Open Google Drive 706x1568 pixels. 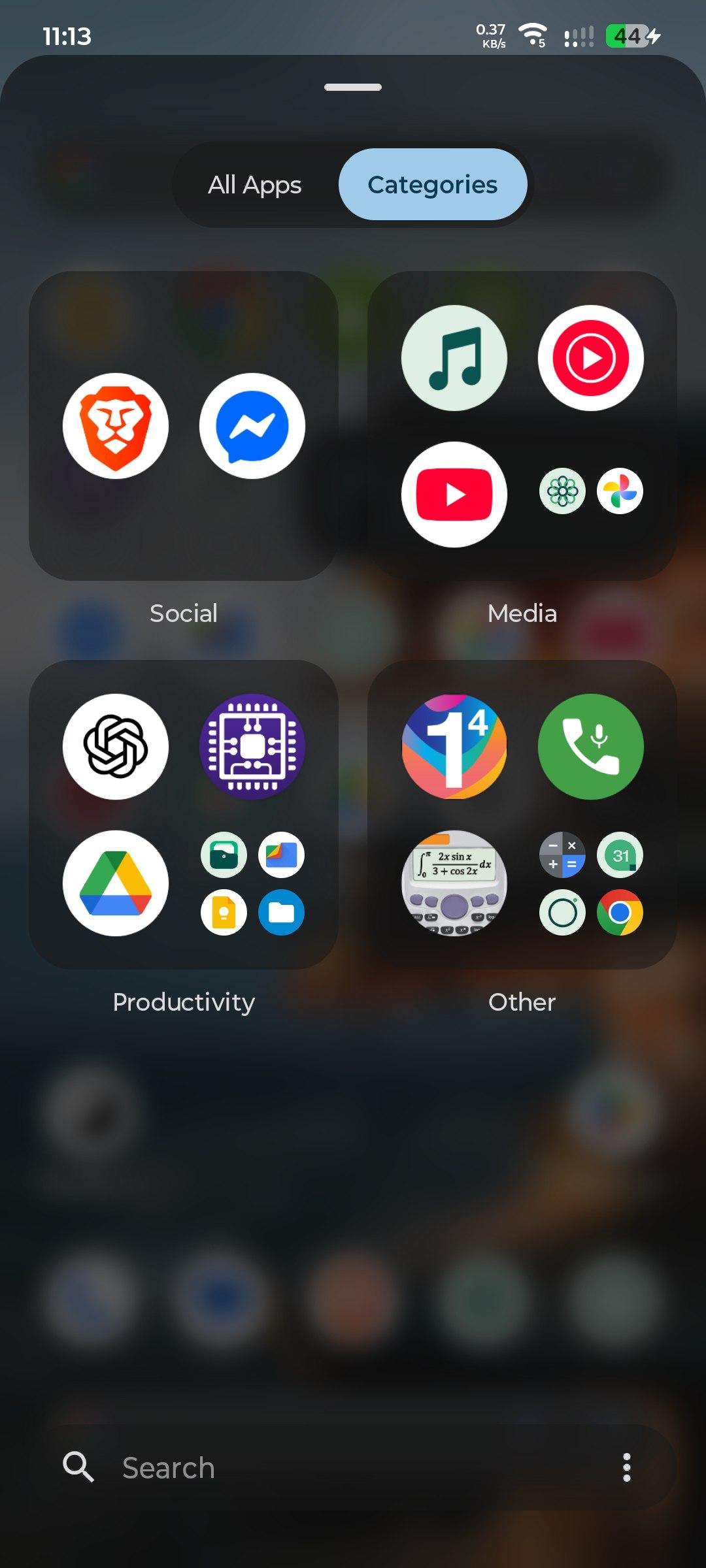(116, 883)
